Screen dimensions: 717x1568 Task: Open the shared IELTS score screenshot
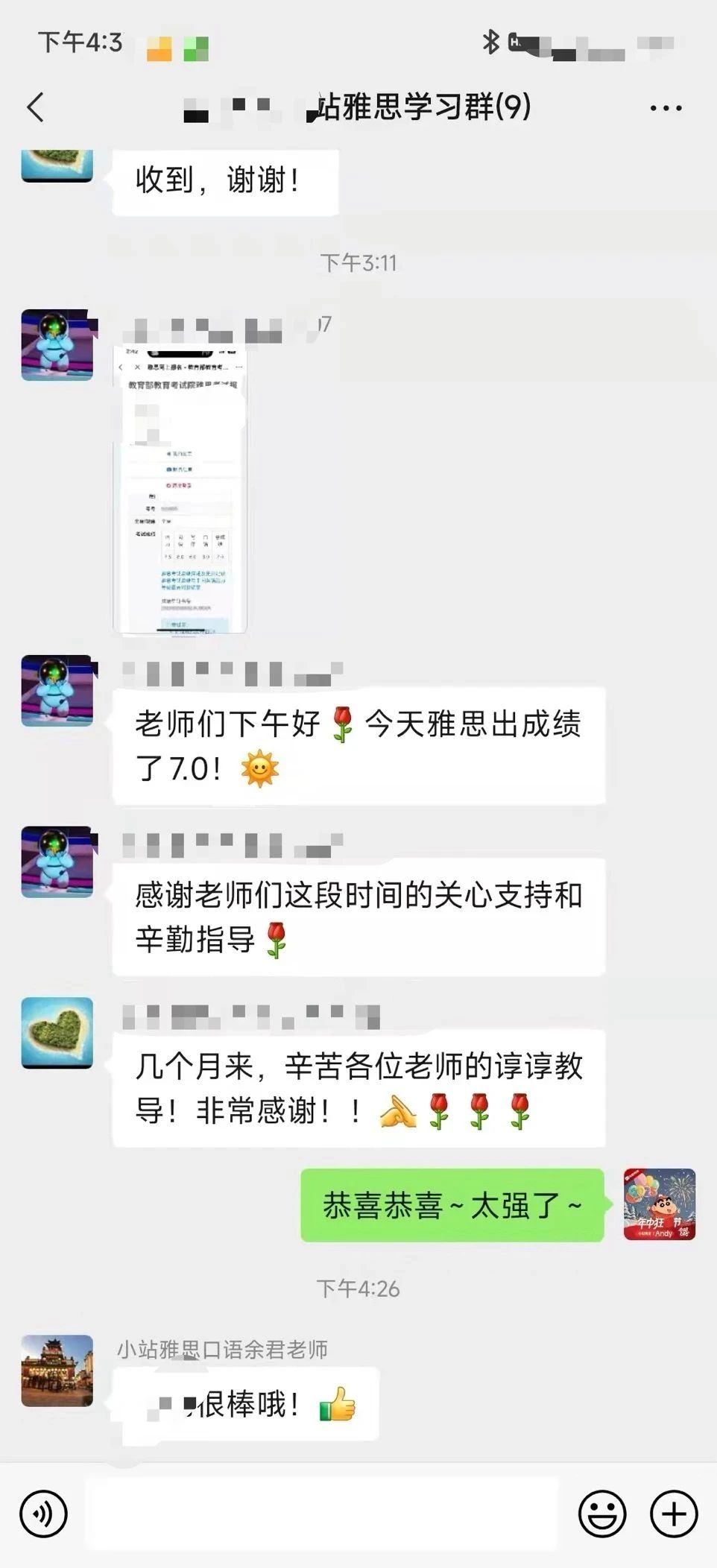tap(180, 489)
